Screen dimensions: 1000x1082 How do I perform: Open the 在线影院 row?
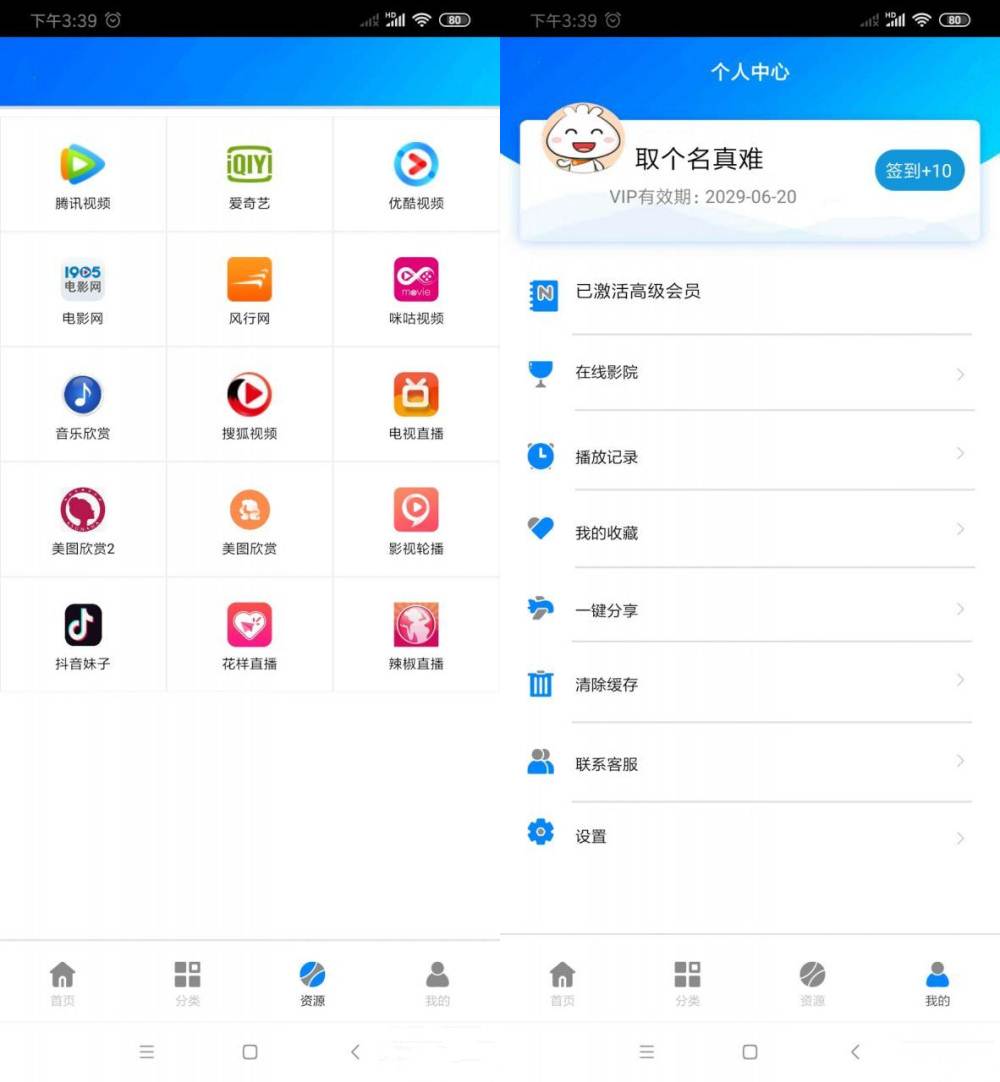tap(750, 373)
